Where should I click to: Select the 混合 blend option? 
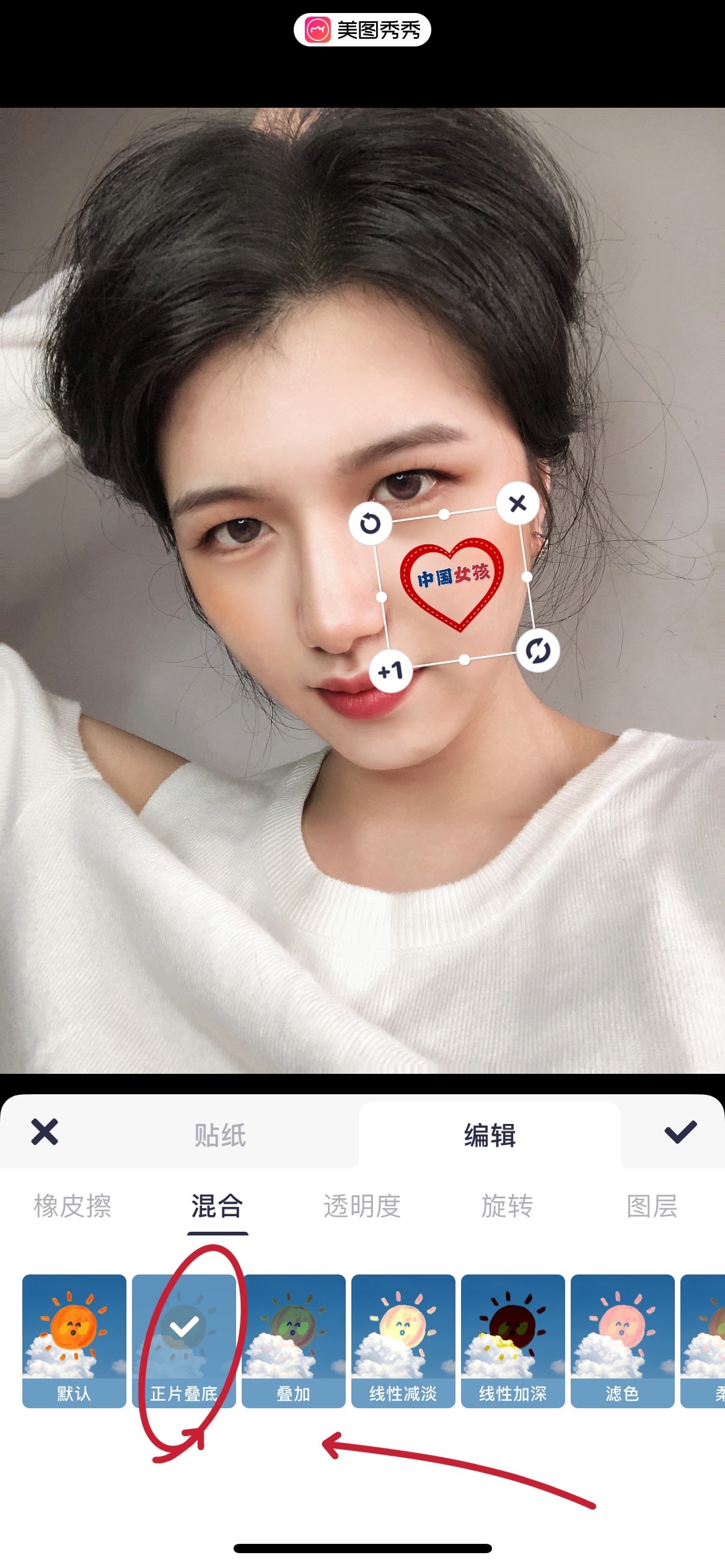(x=217, y=1206)
